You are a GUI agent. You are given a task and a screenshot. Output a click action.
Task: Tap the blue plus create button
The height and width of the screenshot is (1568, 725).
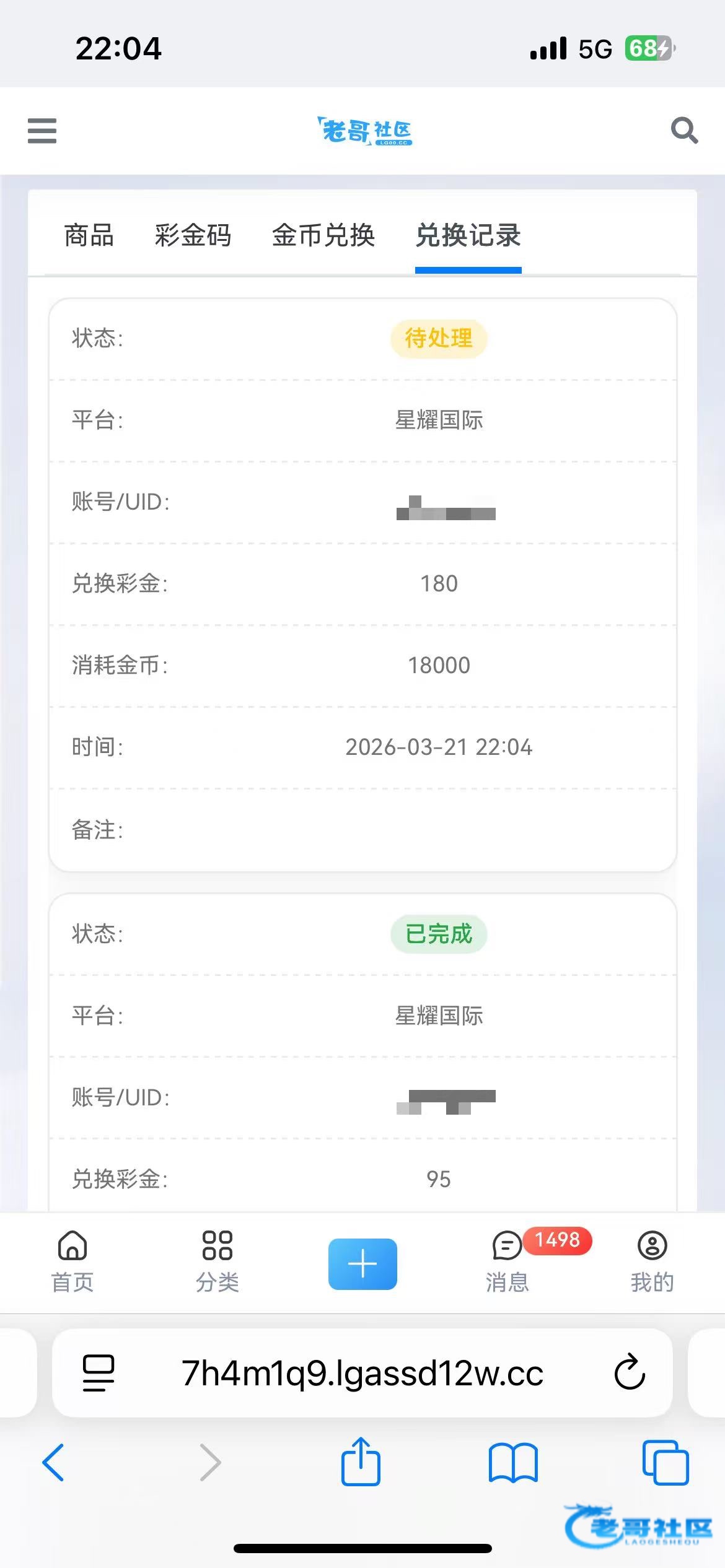[362, 1263]
